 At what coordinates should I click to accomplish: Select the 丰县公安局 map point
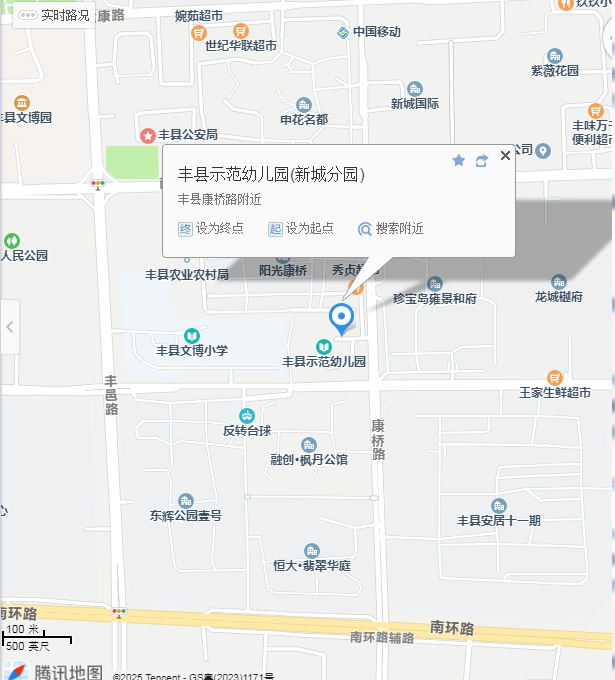click(148, 135)
